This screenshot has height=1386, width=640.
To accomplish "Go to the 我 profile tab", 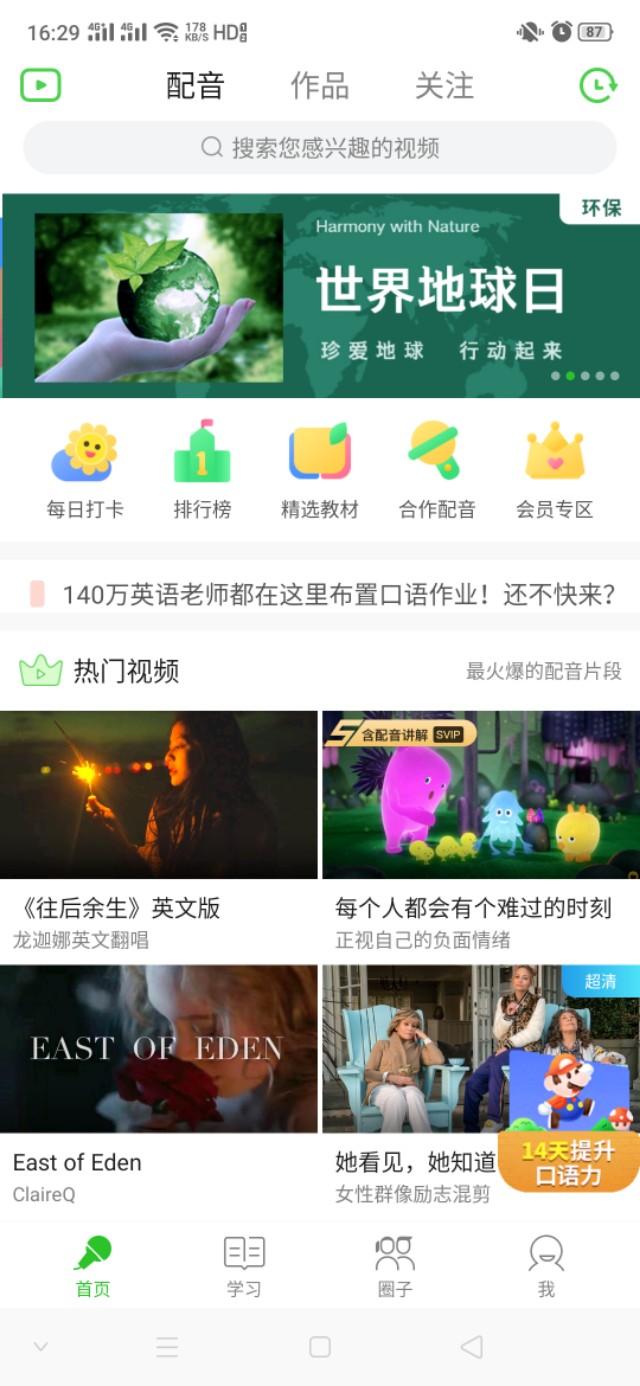I will [546, 1267].
